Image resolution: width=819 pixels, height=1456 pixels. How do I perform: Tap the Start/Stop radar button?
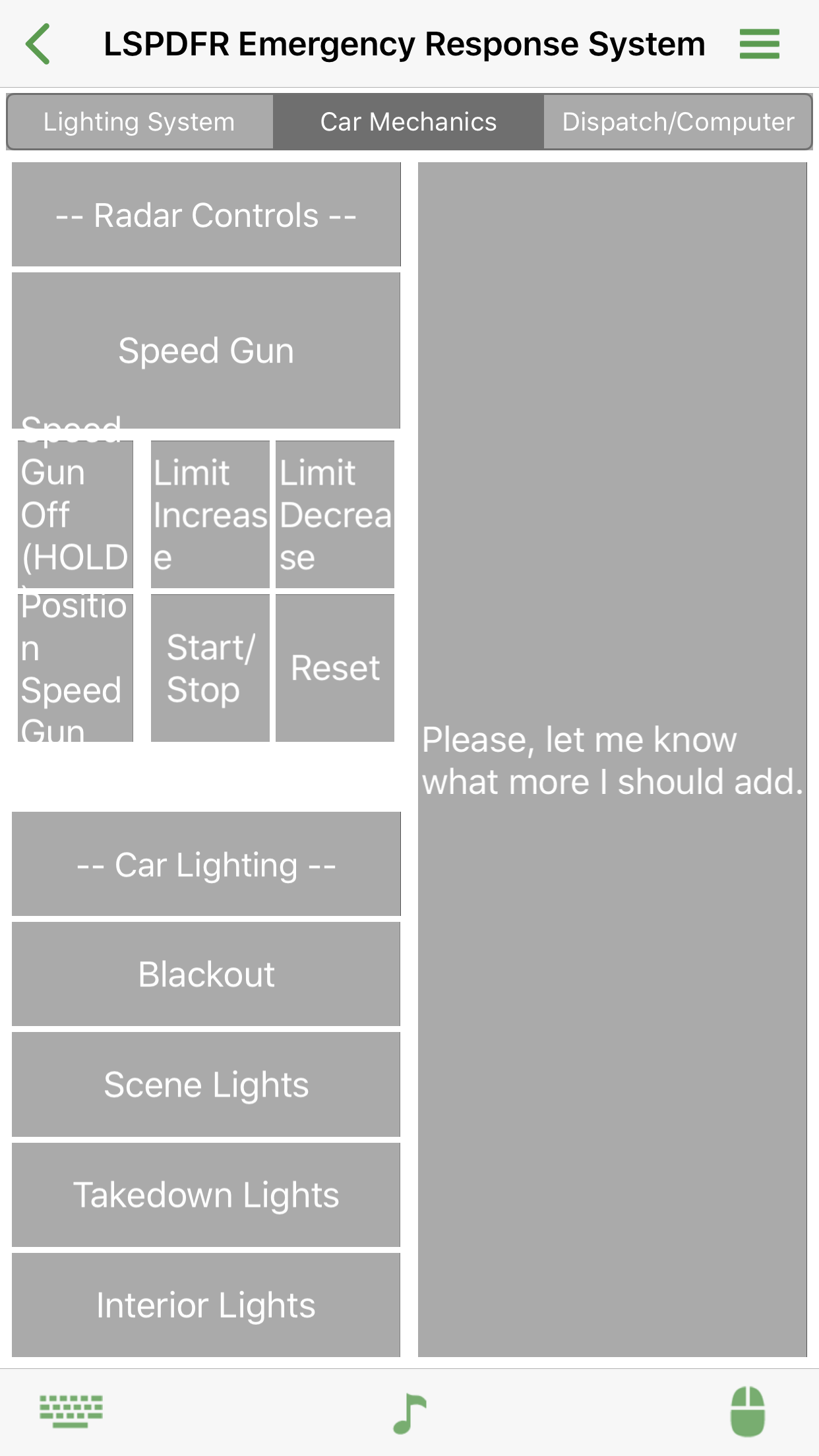click(210, 668)
